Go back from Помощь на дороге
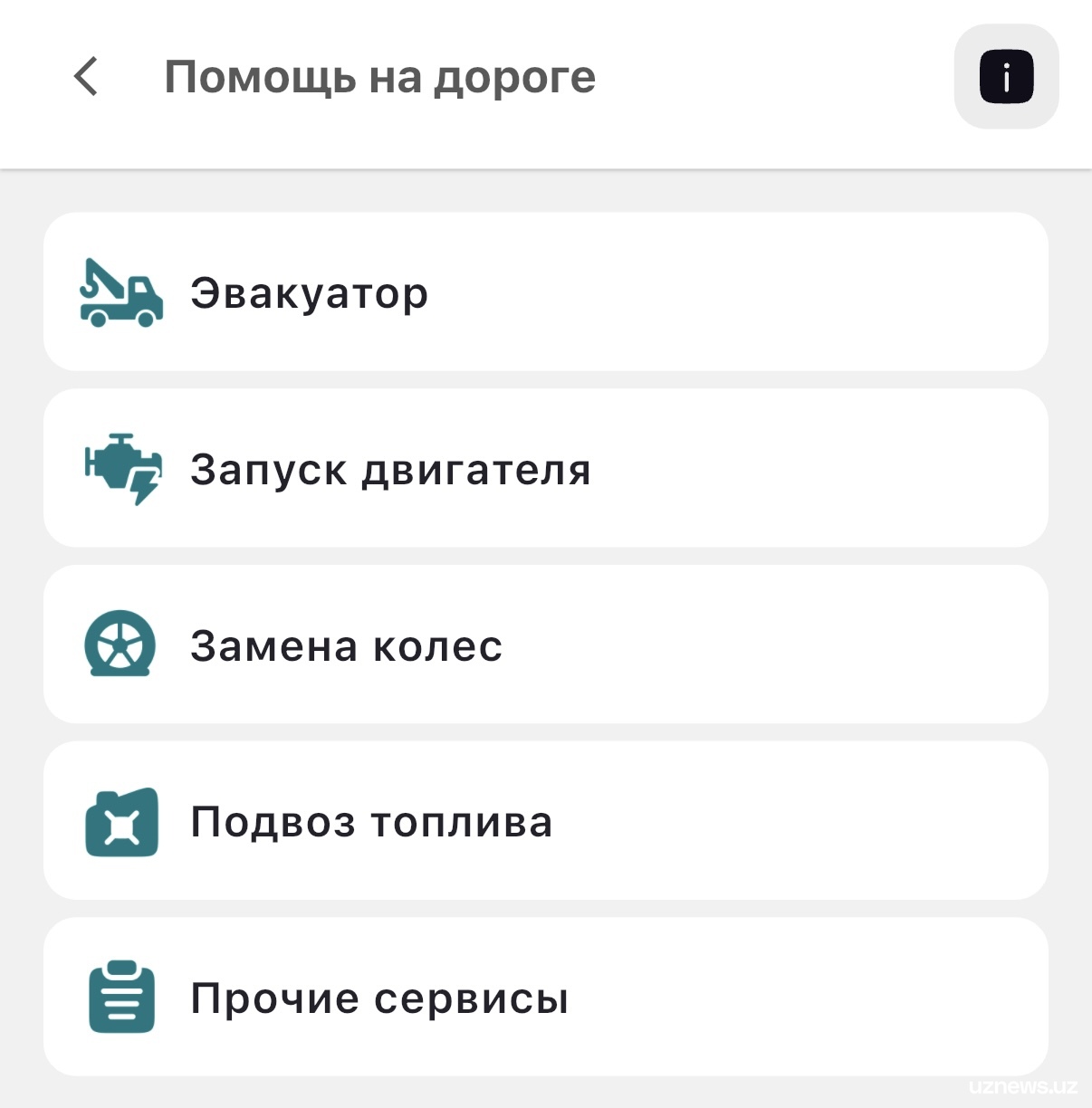The height and width of the screenshot is (1108, 1092). coord(86,76)
